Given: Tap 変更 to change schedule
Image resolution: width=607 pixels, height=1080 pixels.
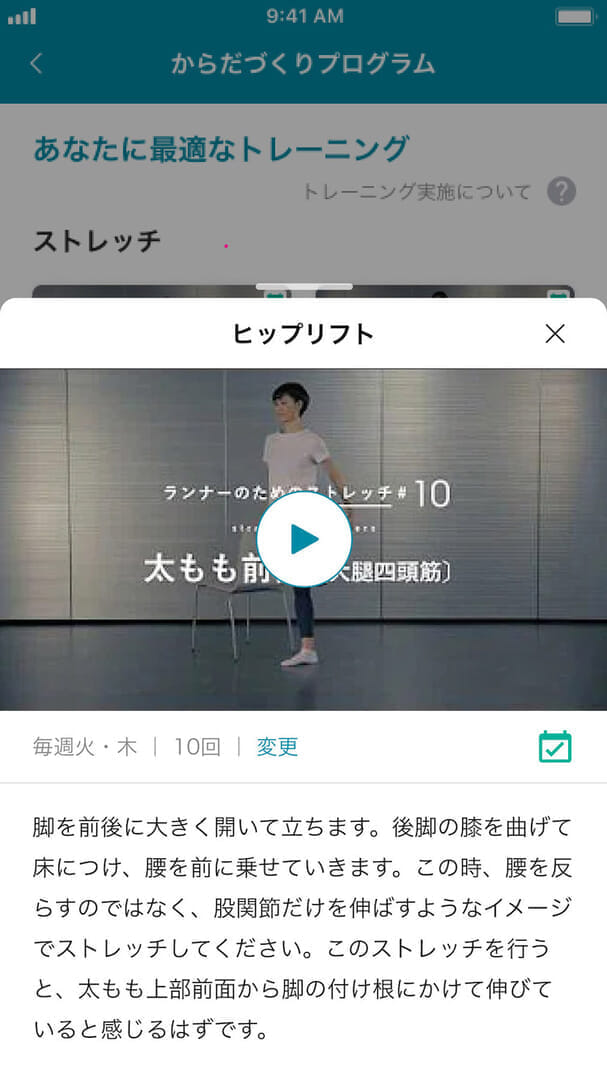Looking at the screenshot, I should point(277,747).
